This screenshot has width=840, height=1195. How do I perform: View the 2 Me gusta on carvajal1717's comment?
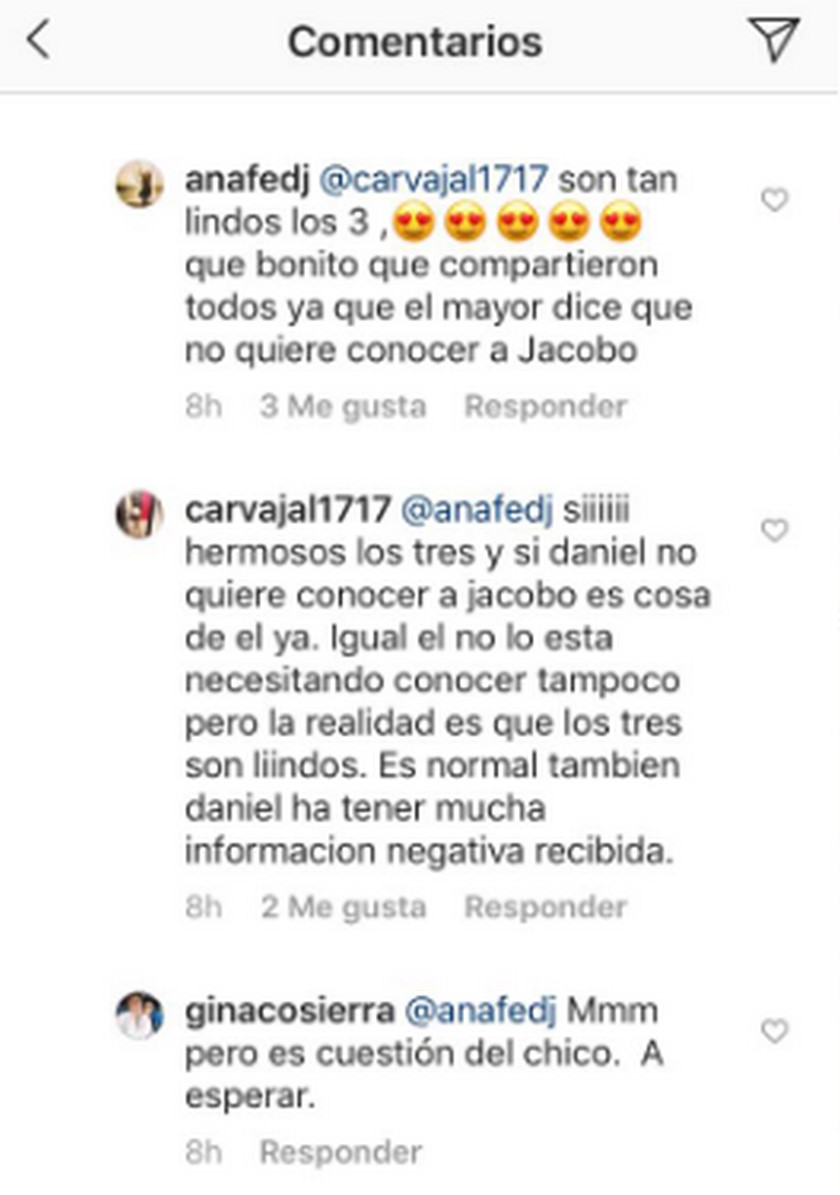pyautogui.click(x=343, y=907)
